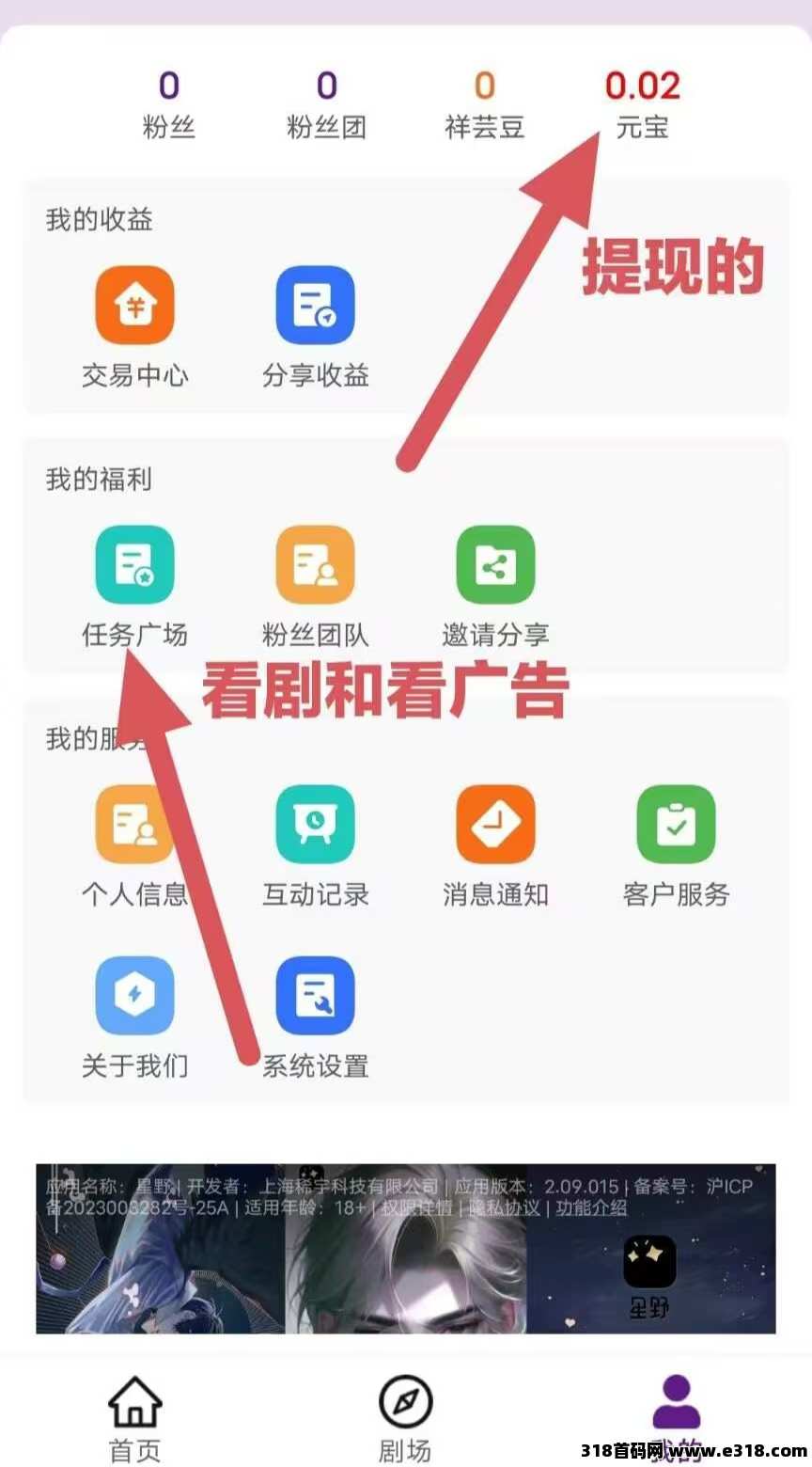
Task: Tap the 元宝 balance of 0.02
Action: point(642,102)
